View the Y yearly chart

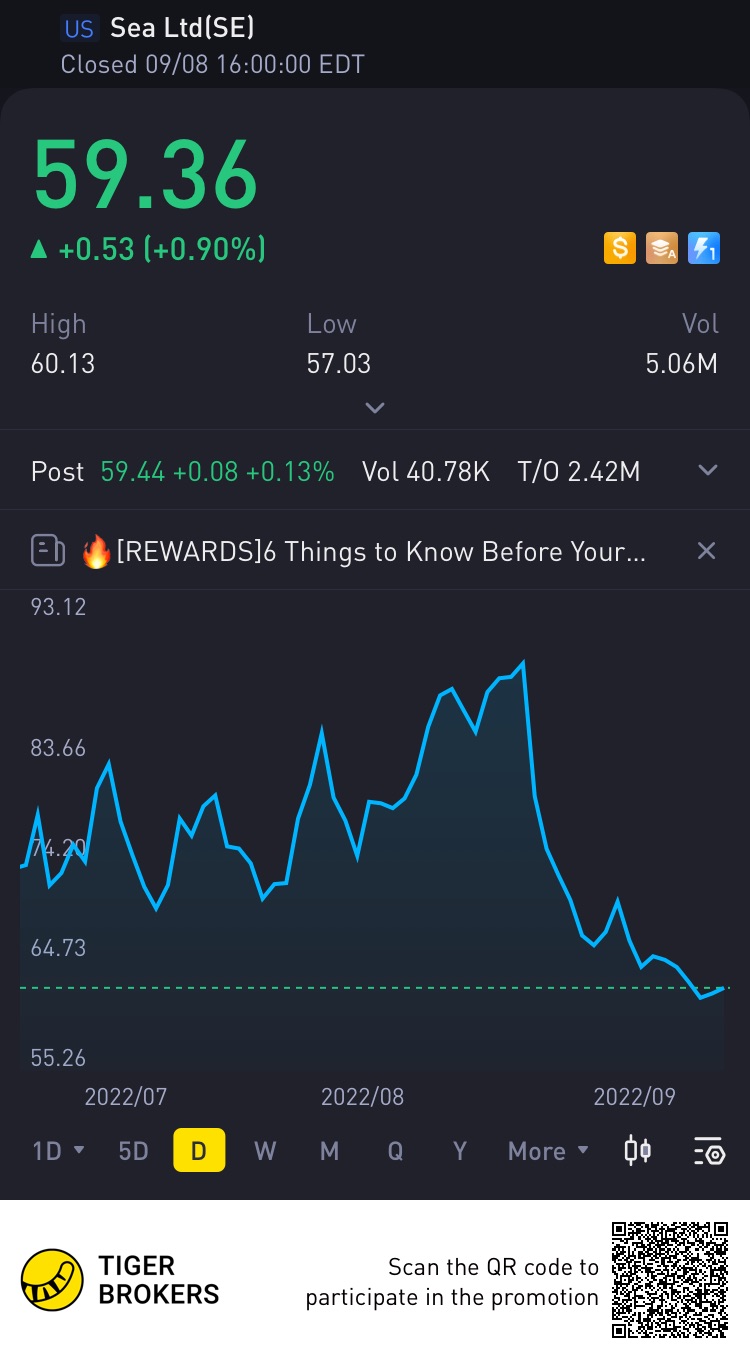459,1151
